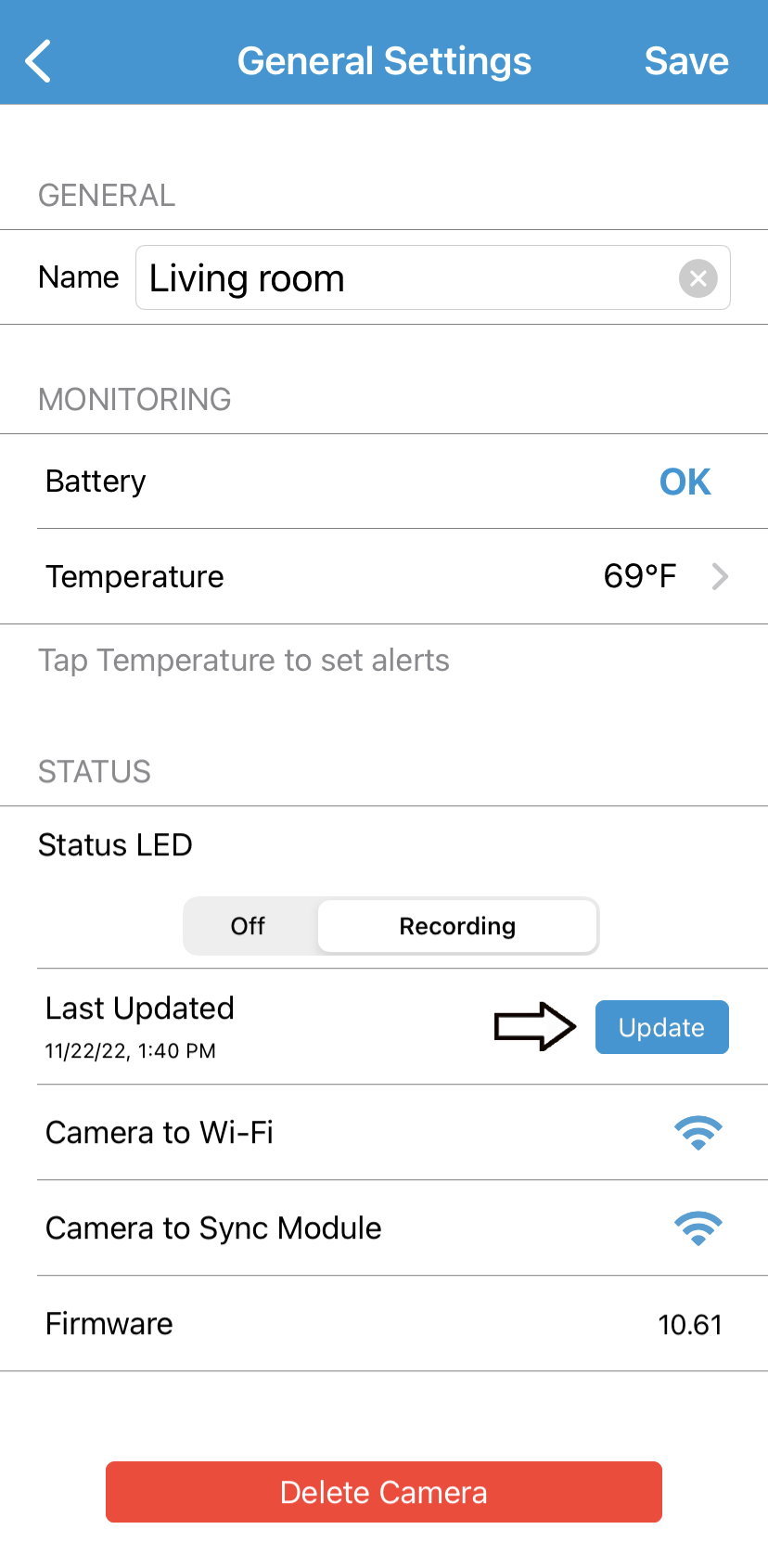The height and width of the screenshot is (1568, 768).
Task: Open Temperature alert settings
Action: [384, 576]
